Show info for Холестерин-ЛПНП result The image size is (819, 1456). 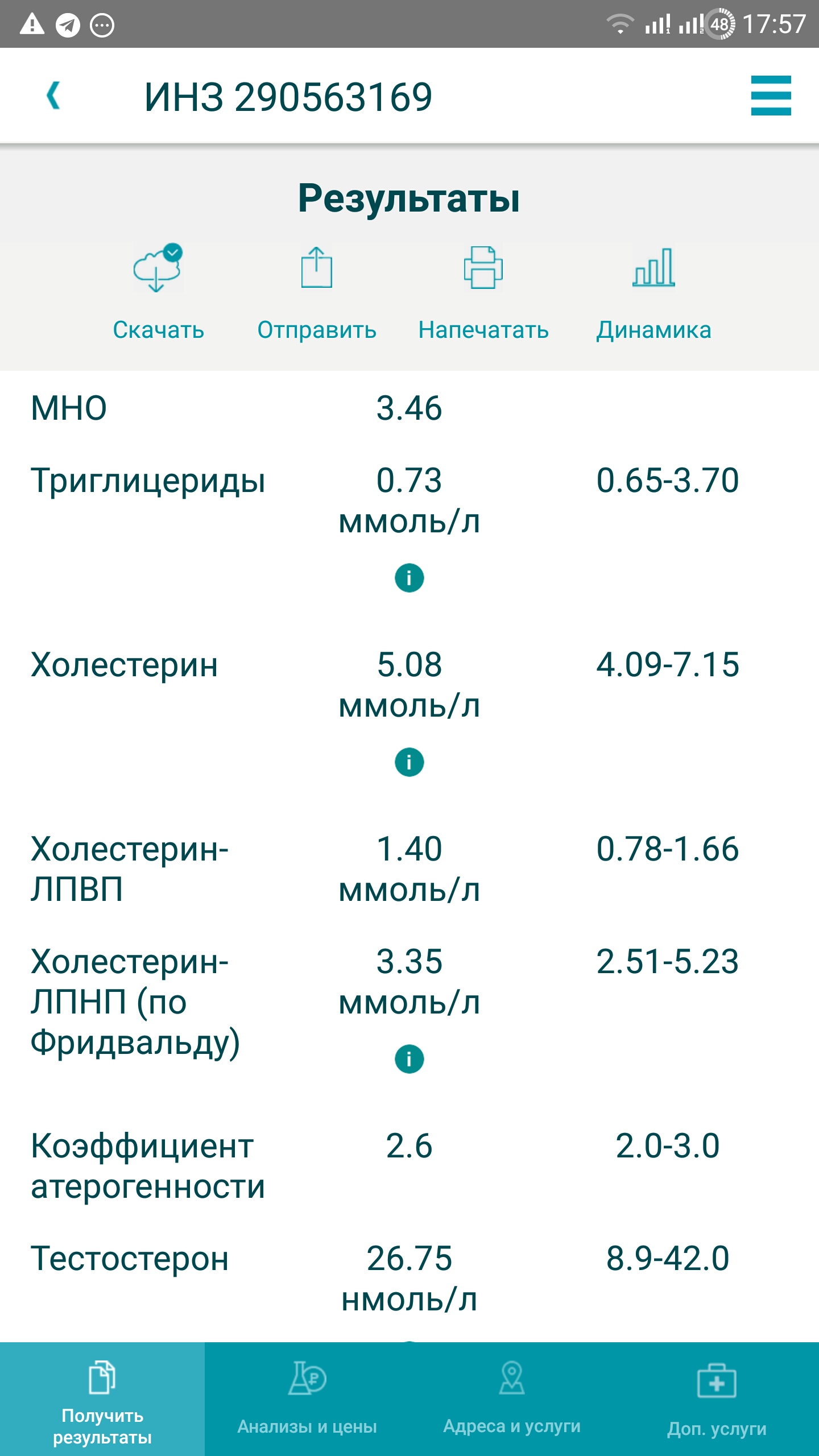pyautogui.click(x=409, y=1059)
